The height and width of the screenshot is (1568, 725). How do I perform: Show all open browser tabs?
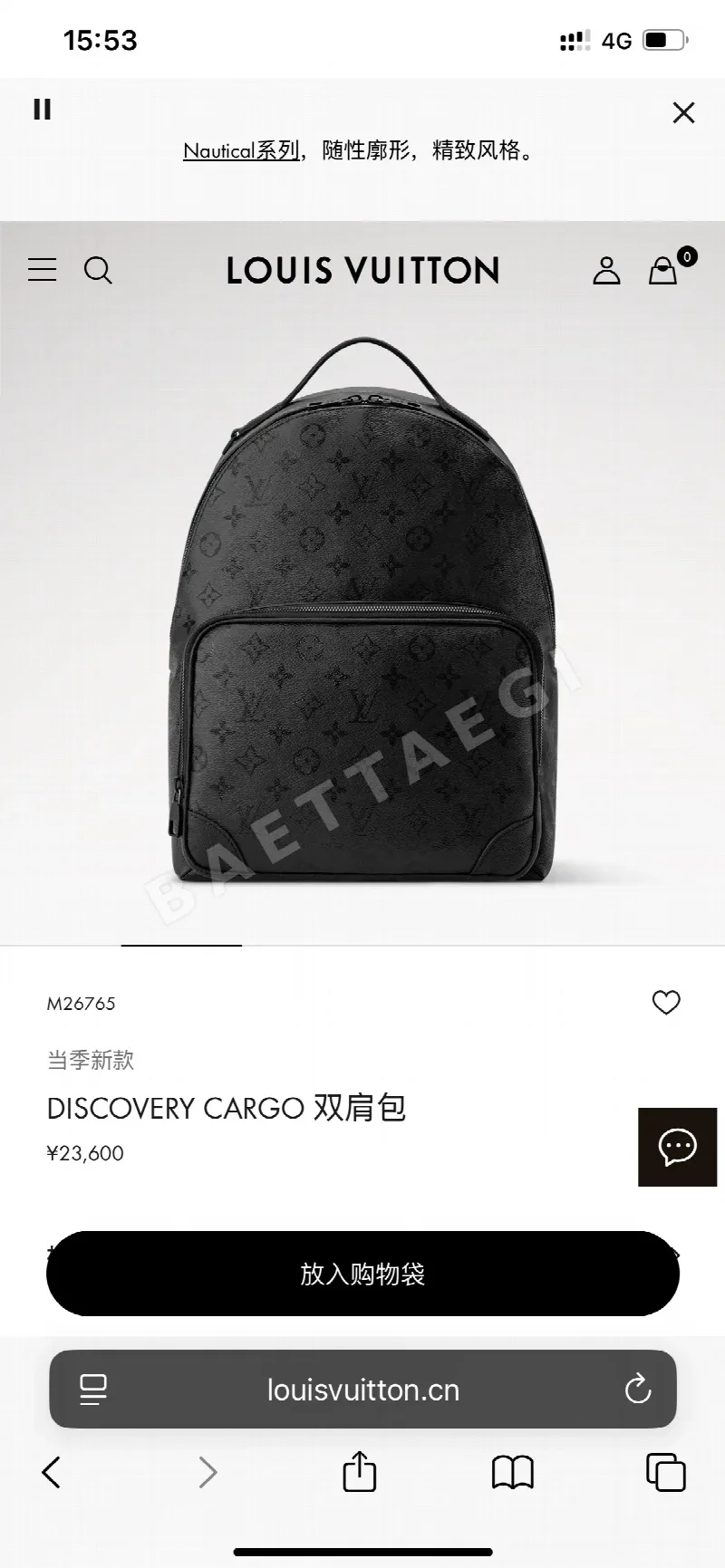[x=666, y=1472]
